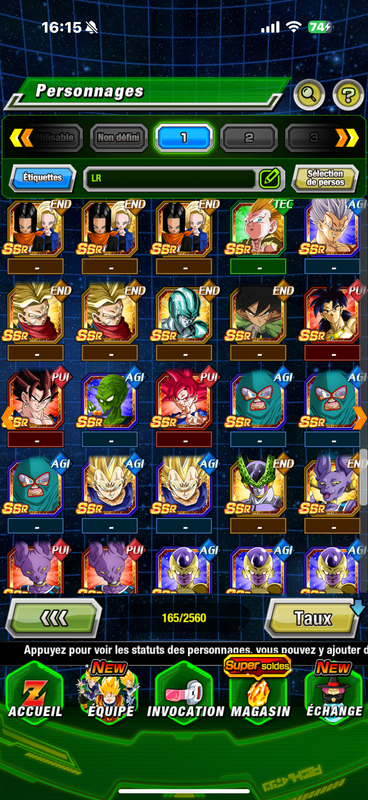This screenshot has height=800, width=368.
Task: Select the green Piccolo AGI card
Action: (110, 401)
